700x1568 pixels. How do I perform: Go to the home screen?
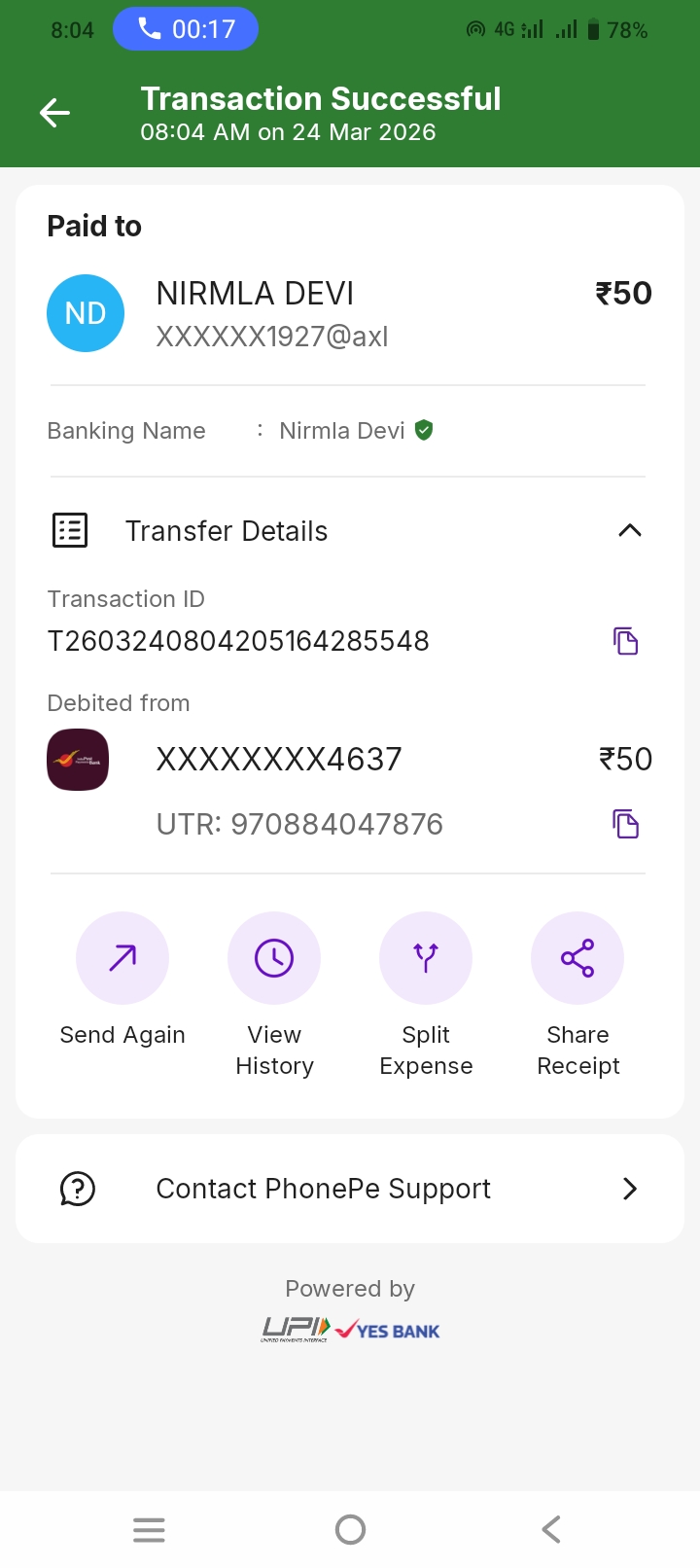pos(350,1530)
